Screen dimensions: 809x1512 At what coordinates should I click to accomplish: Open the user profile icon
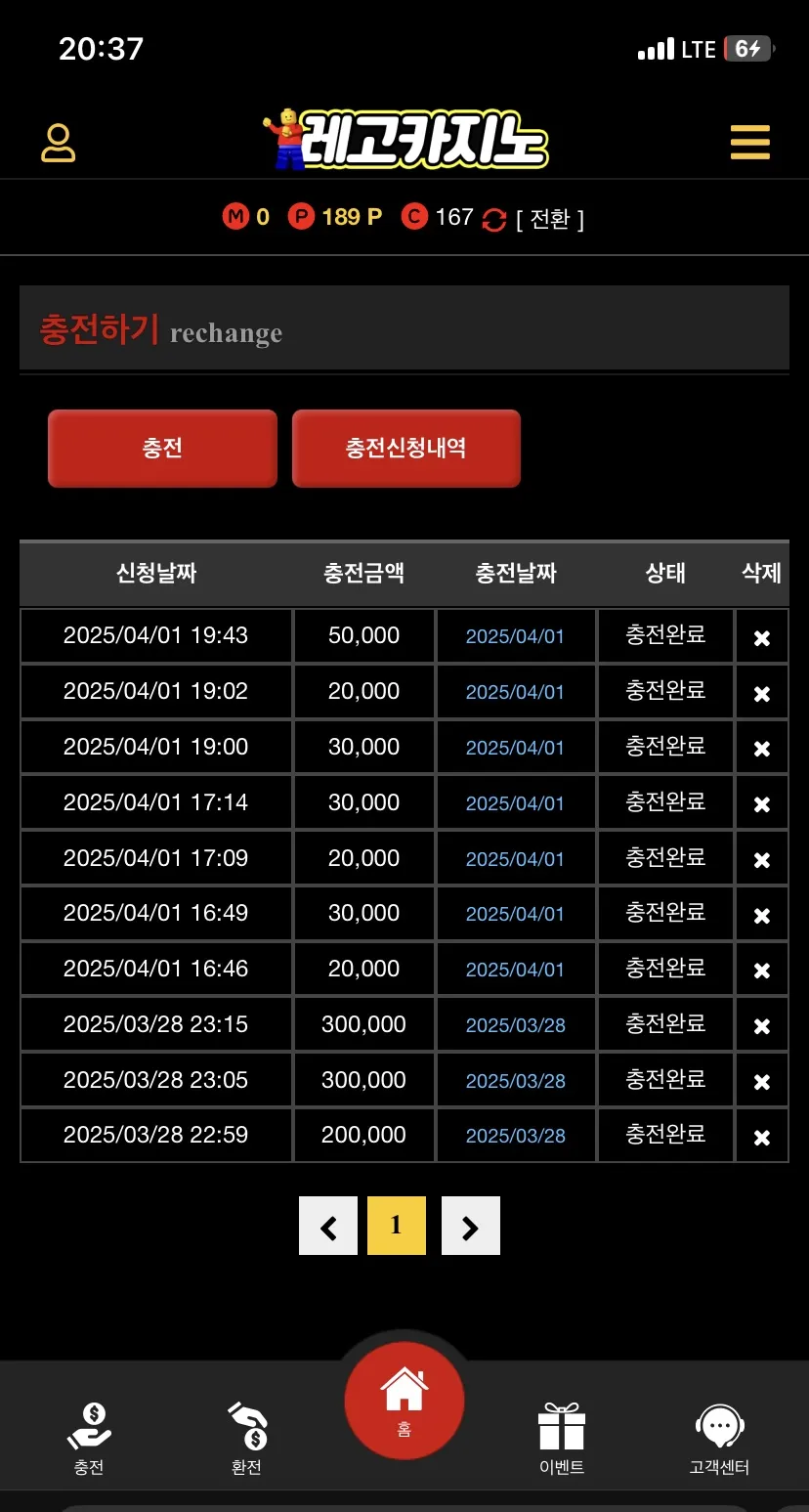coord(59,143)
